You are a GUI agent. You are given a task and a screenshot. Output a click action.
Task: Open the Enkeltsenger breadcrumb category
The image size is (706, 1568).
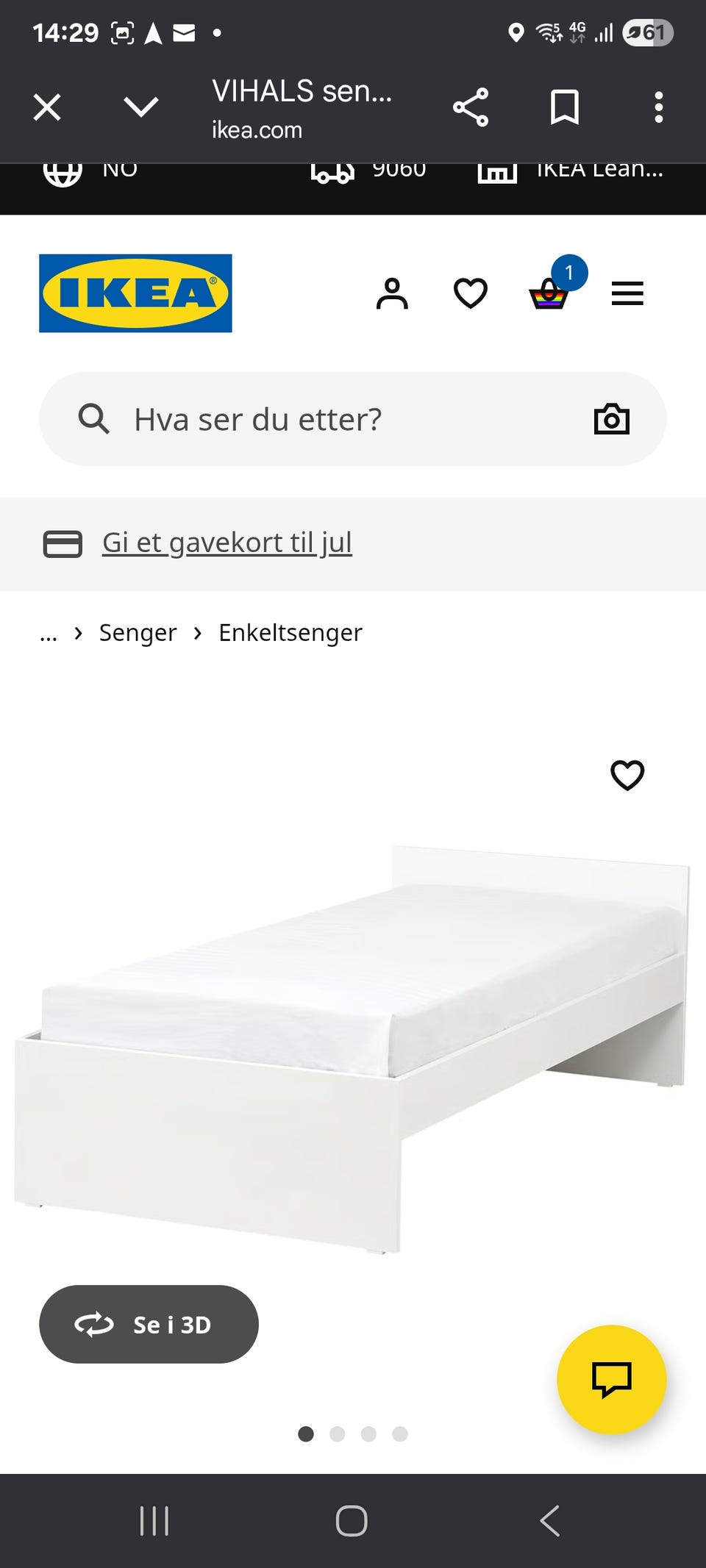tap(289, 632)
